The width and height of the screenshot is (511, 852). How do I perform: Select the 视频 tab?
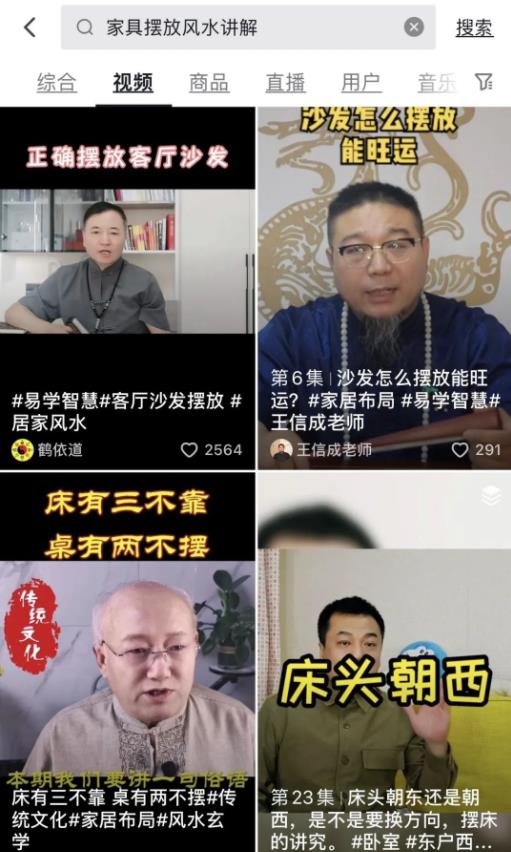pyautogui.click(x=133, y=83)
